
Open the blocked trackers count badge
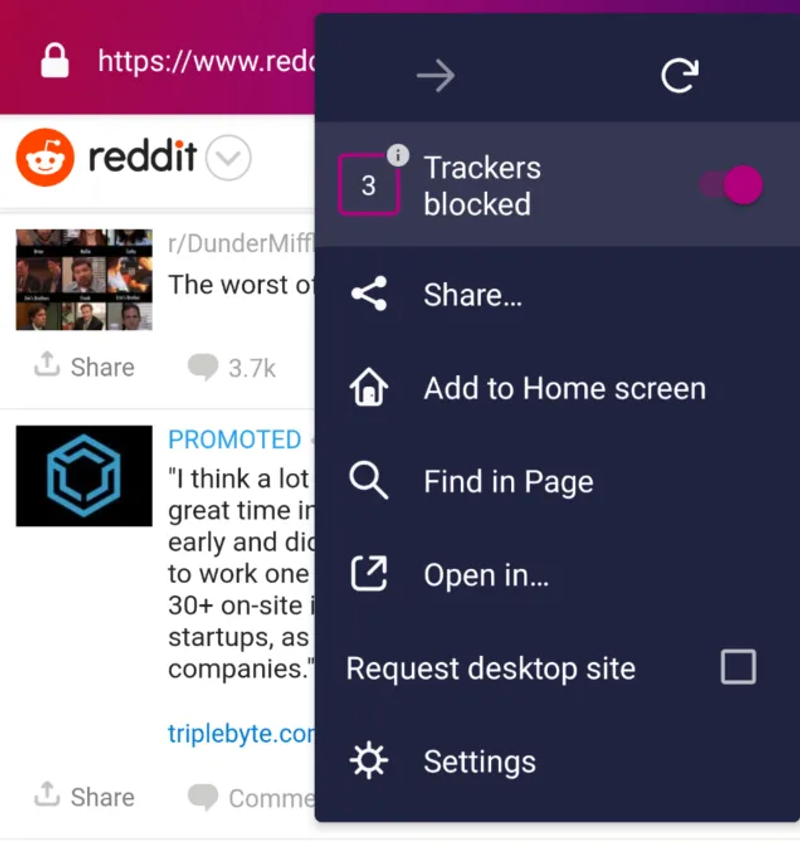pyautogui.click(x=369, y=185)
